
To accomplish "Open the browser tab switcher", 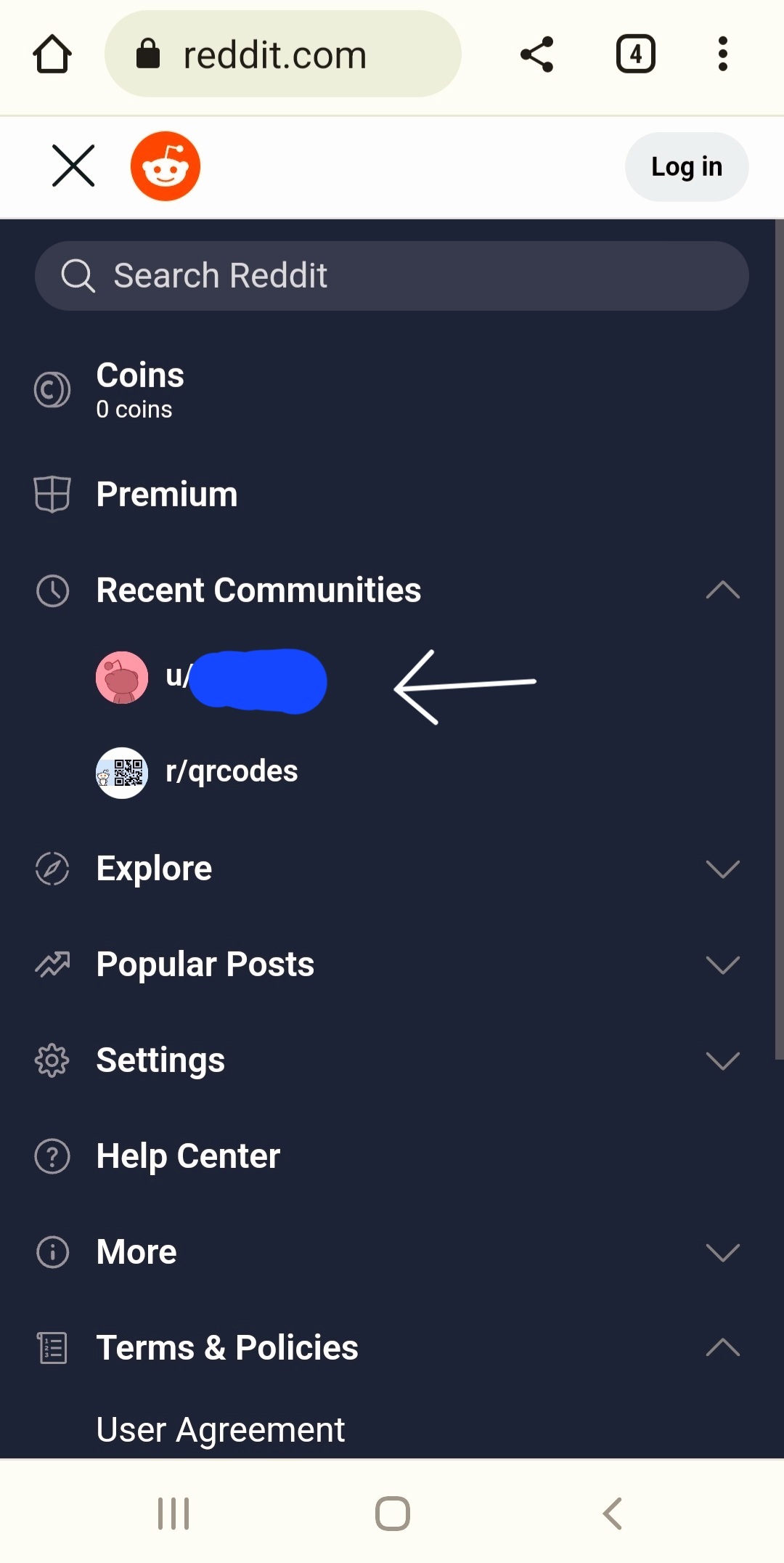I will point(636,54).
